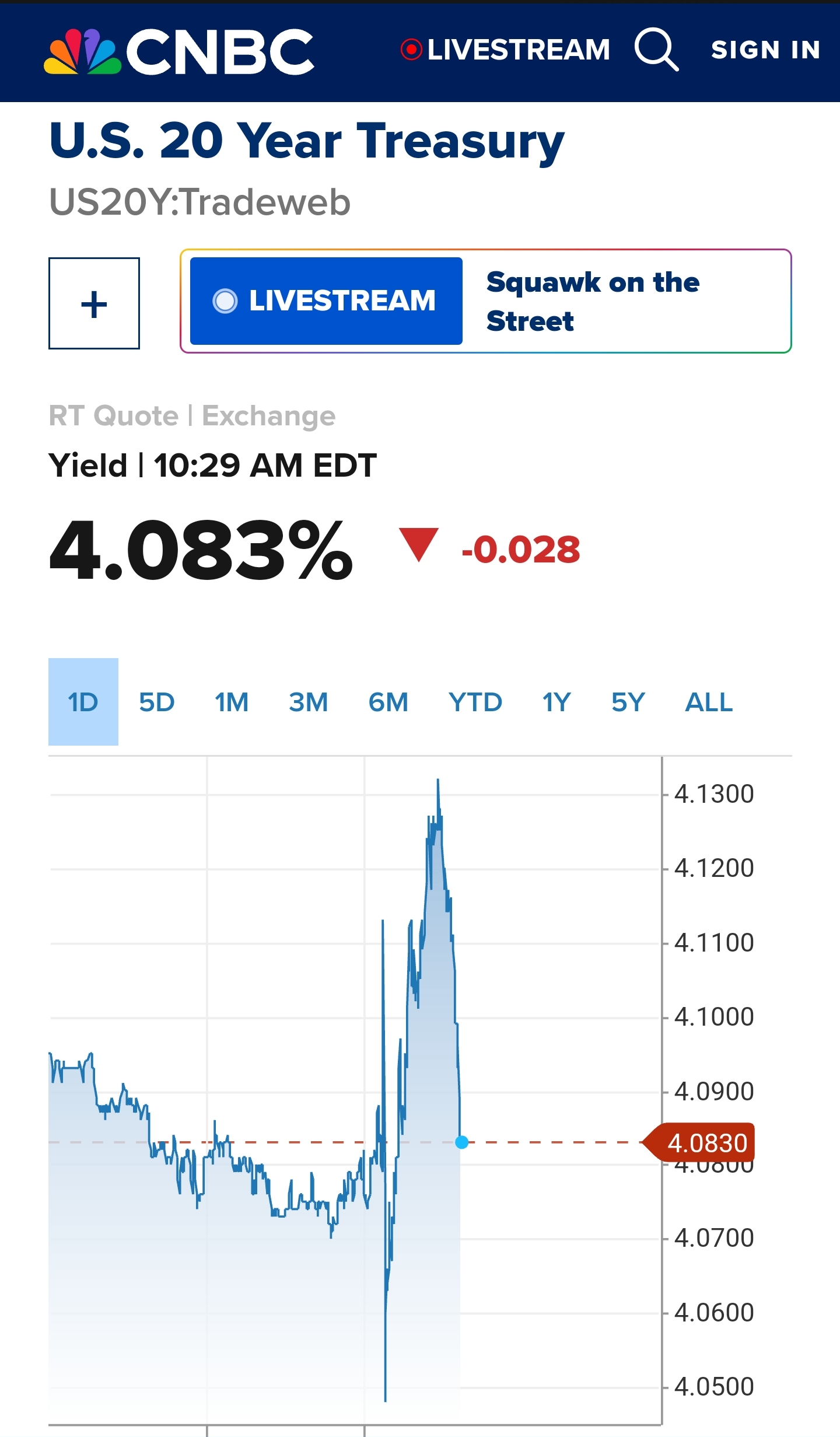The width and height of the screenshot is (840, 1437).
Task: Switch chart to 1M range
Action: (x=232, y=702)
